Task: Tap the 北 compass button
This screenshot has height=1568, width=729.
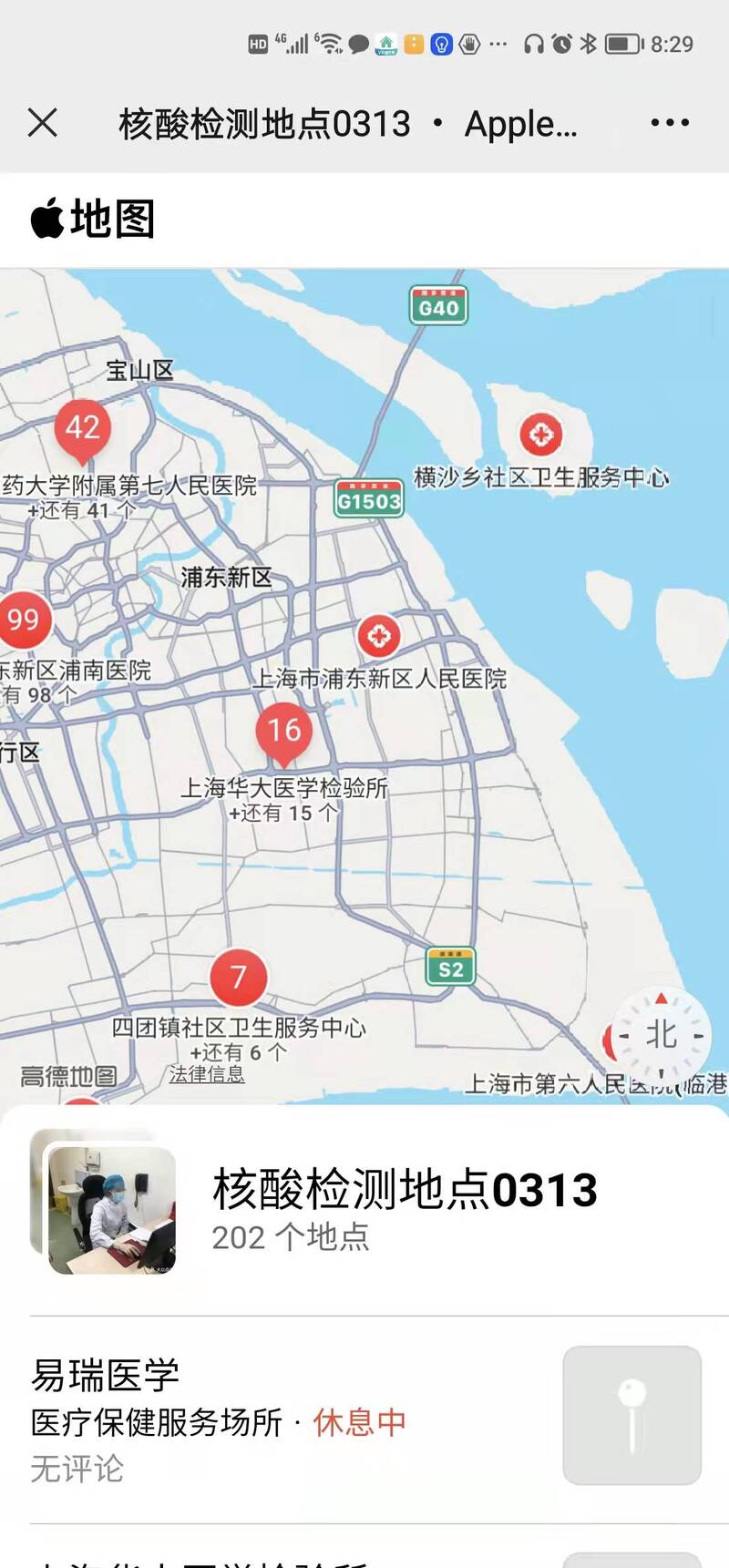Action: [x=662, y=1035]
